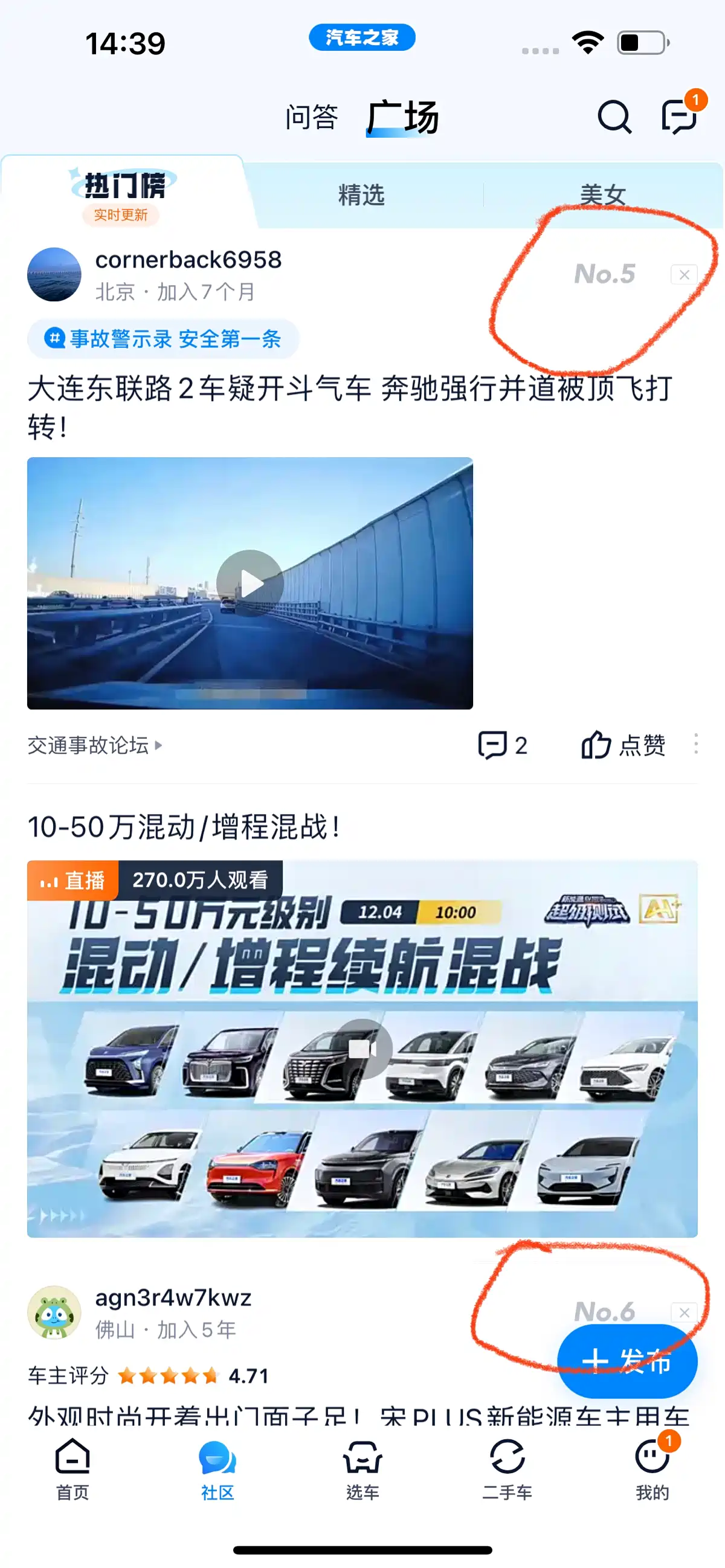Play the 大连东联路 accident video
725x1568 pixels.
tap(250, 582)
